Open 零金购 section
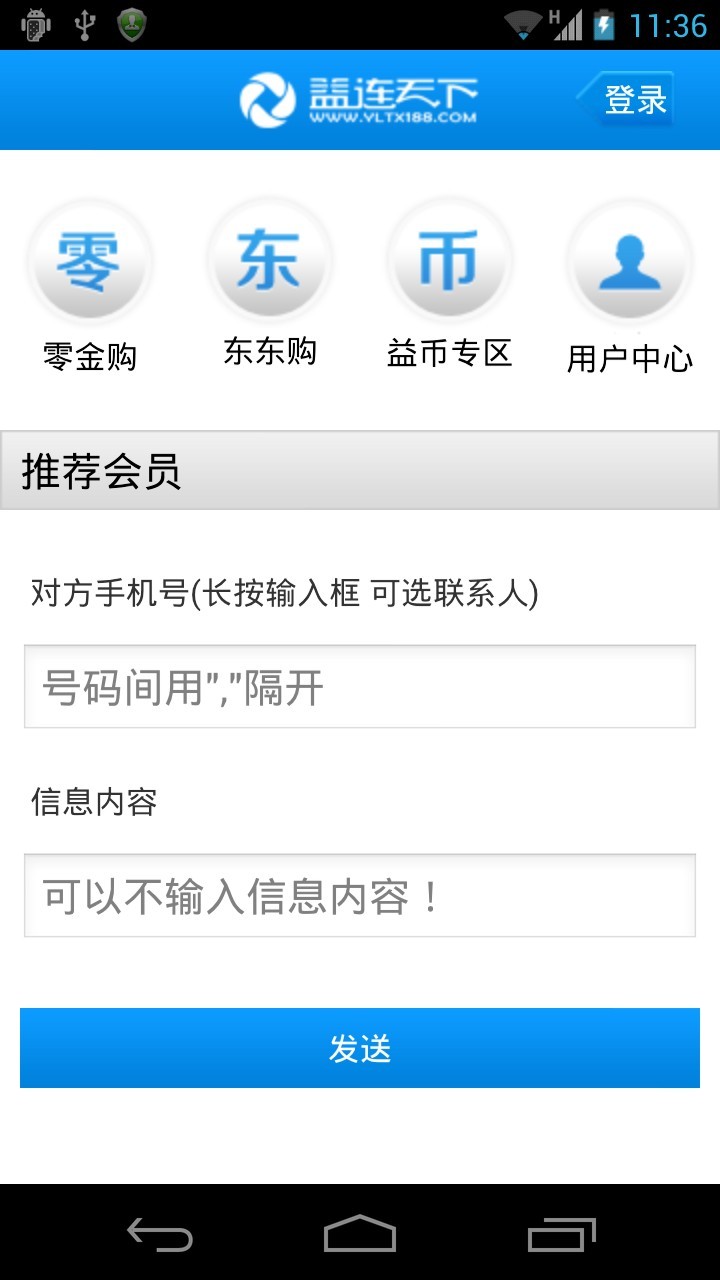 [90, 286]
